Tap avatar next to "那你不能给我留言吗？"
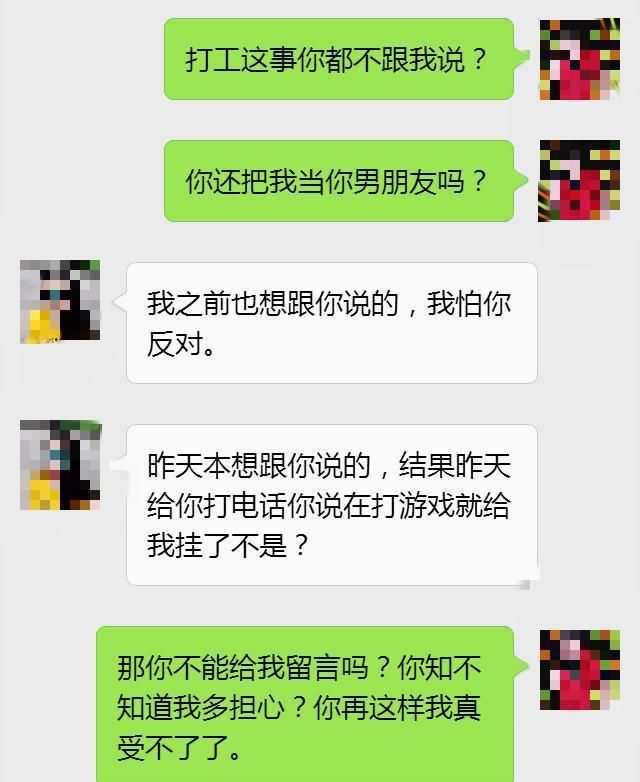Image resolution: width=640 pixels, height=782 pixels. coord(579,669)
